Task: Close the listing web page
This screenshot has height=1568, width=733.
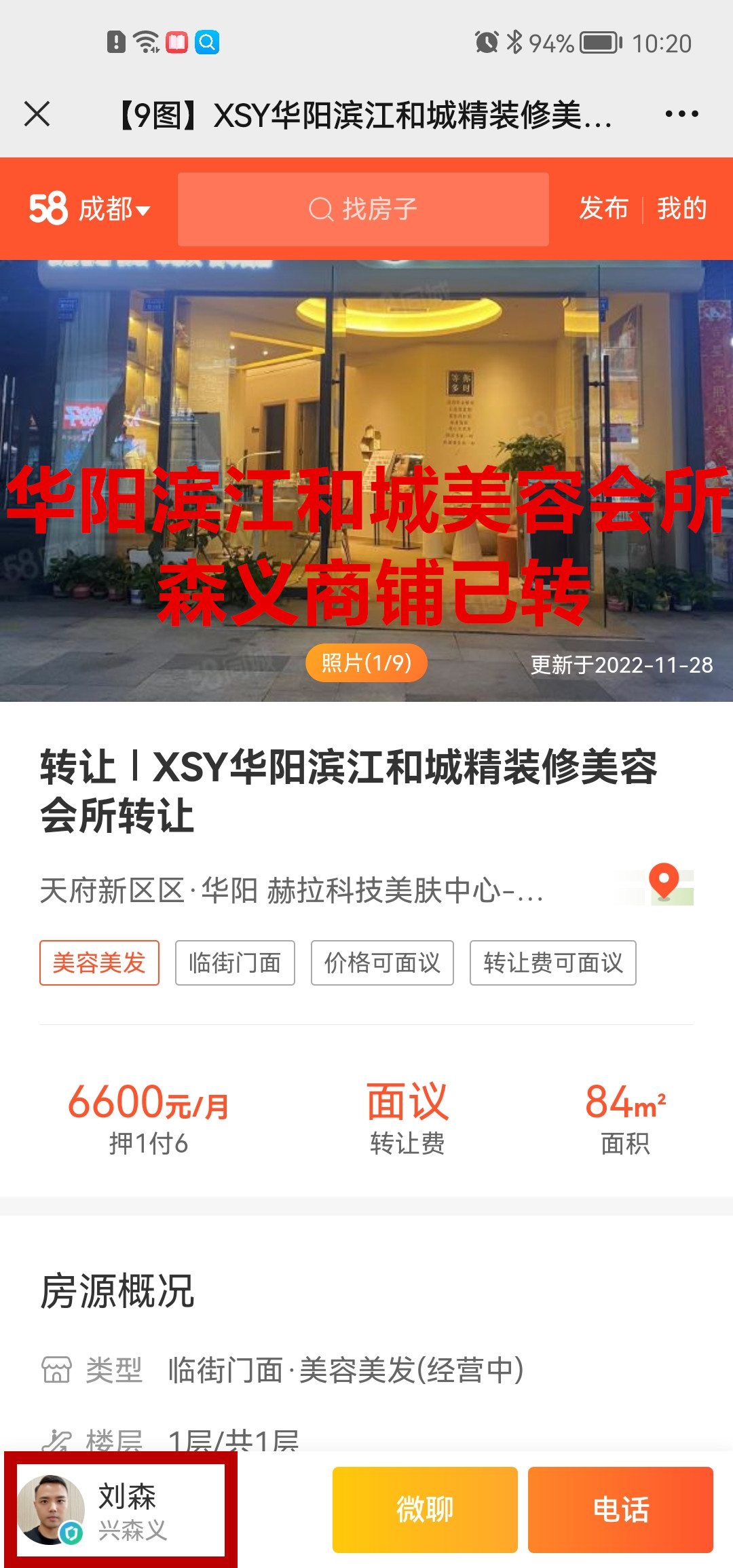Action: click(x=37, y=114)
